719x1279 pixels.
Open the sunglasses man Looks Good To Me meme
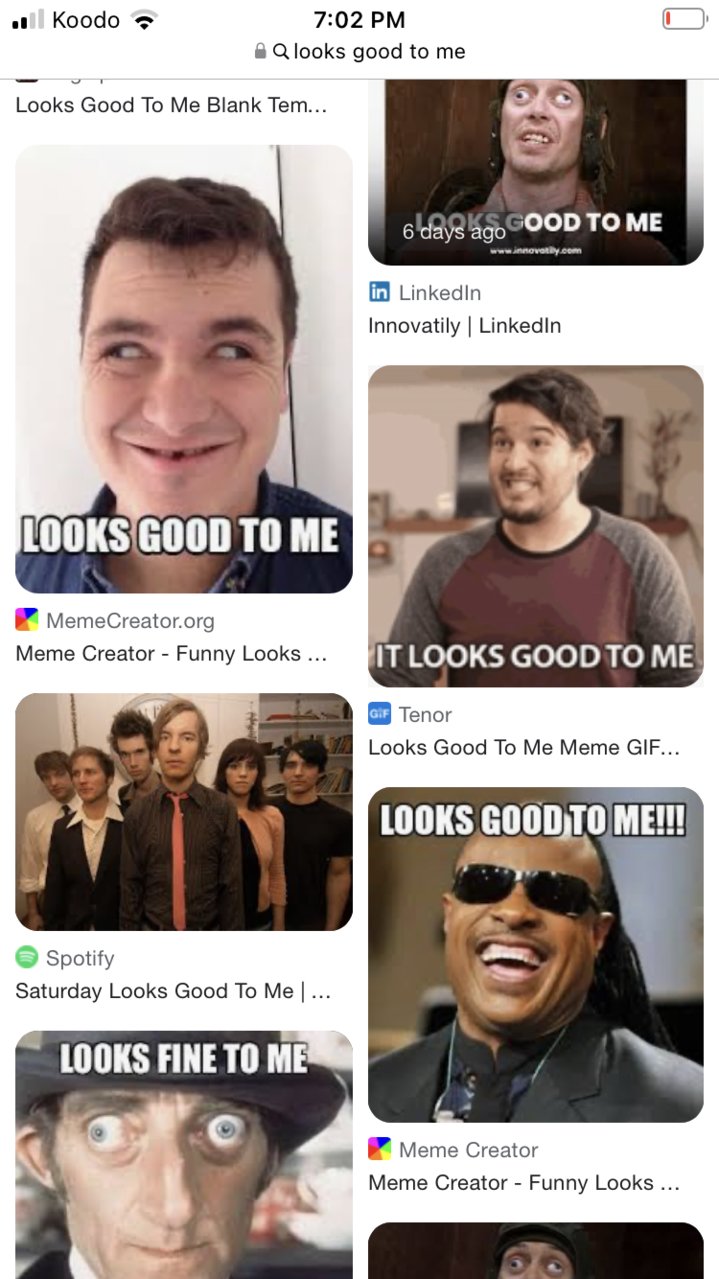[536, 954]
